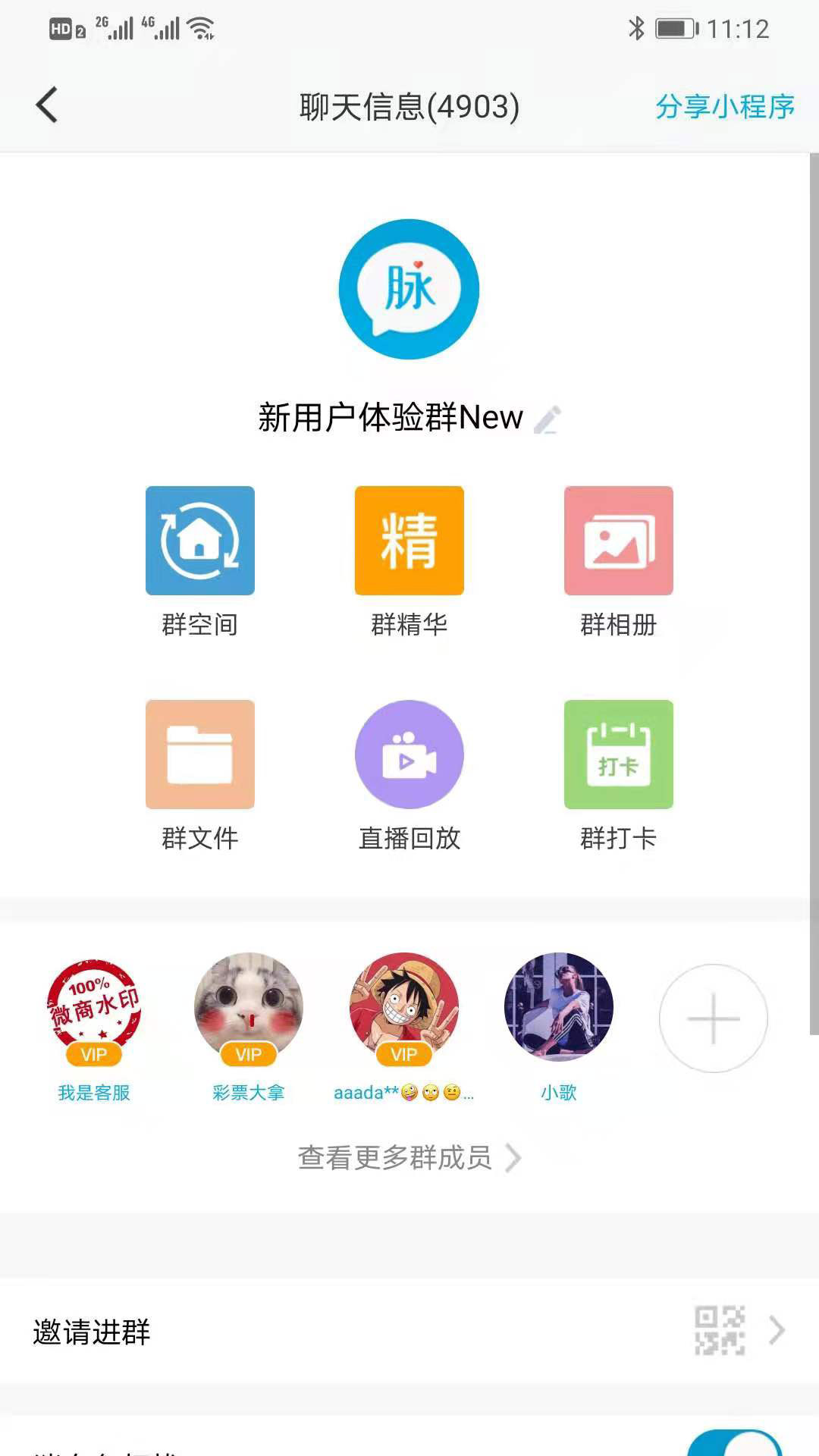View member aaada** profile
The width and height of the screenshot is (819, 1456).
(x=403, y=1009)
